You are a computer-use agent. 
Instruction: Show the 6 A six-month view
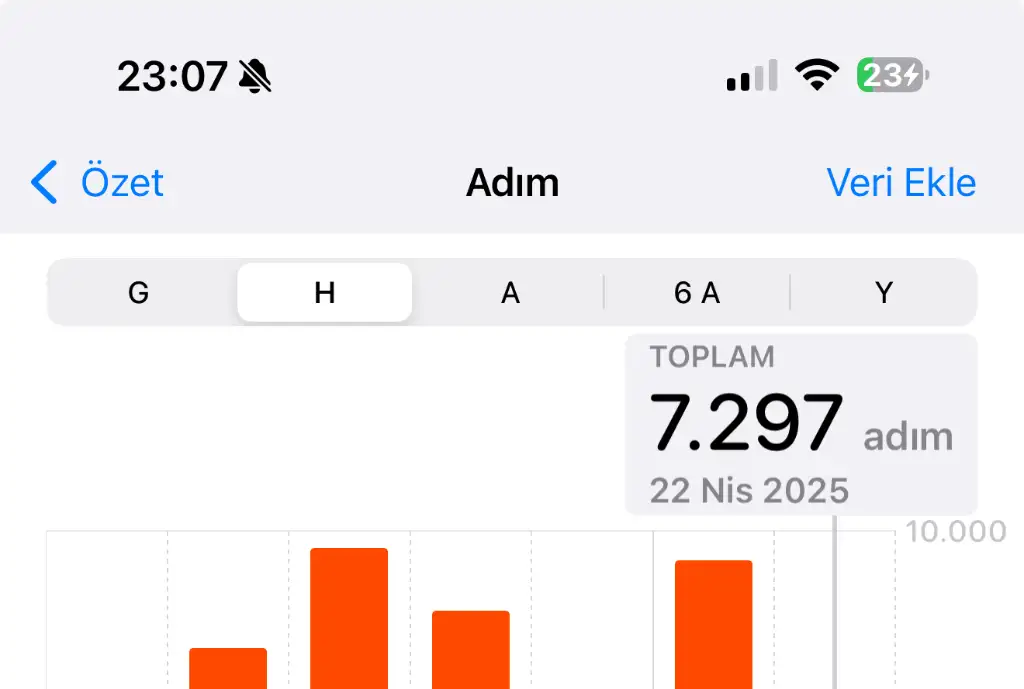[697, 293]
